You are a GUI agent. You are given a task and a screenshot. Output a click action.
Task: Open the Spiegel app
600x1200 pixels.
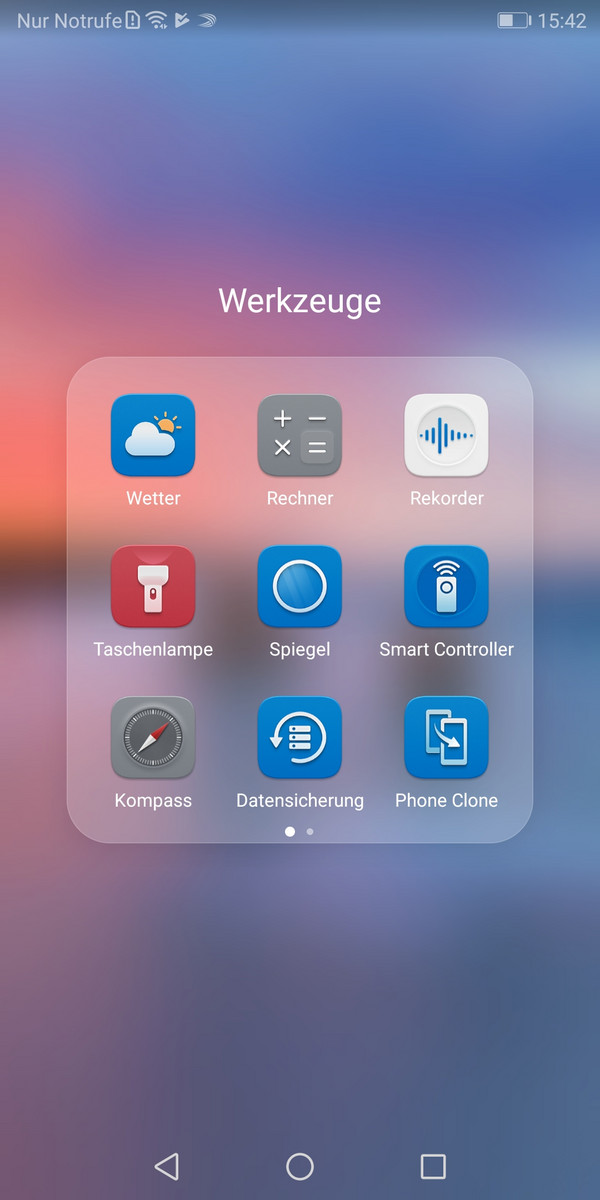click(300, 587)
